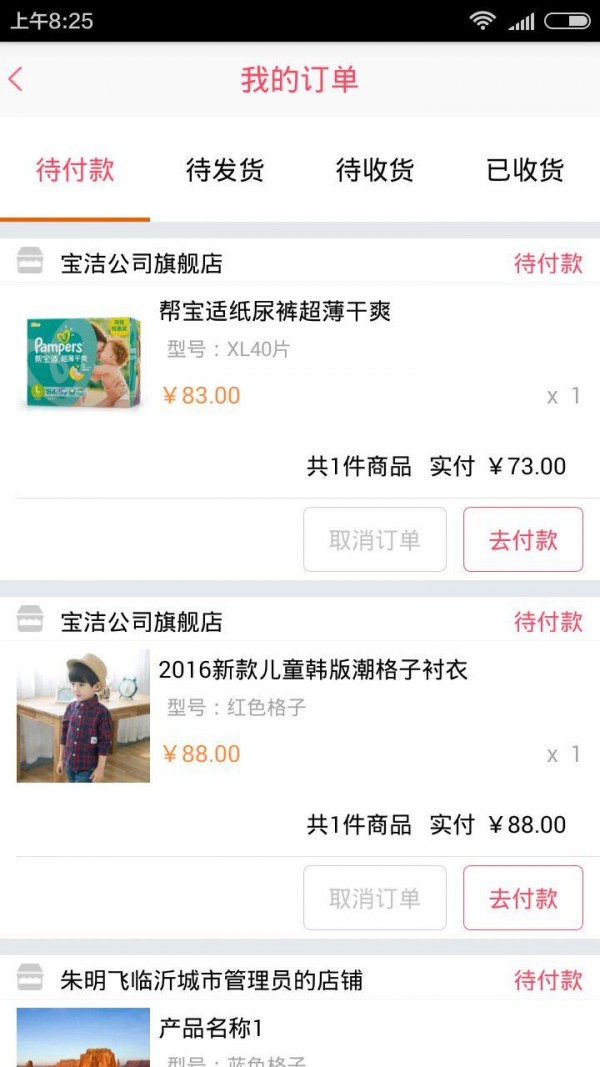
Task: Visit the 朱明飞临沂城市管理员的店铺 store
Action: point(210,980)
